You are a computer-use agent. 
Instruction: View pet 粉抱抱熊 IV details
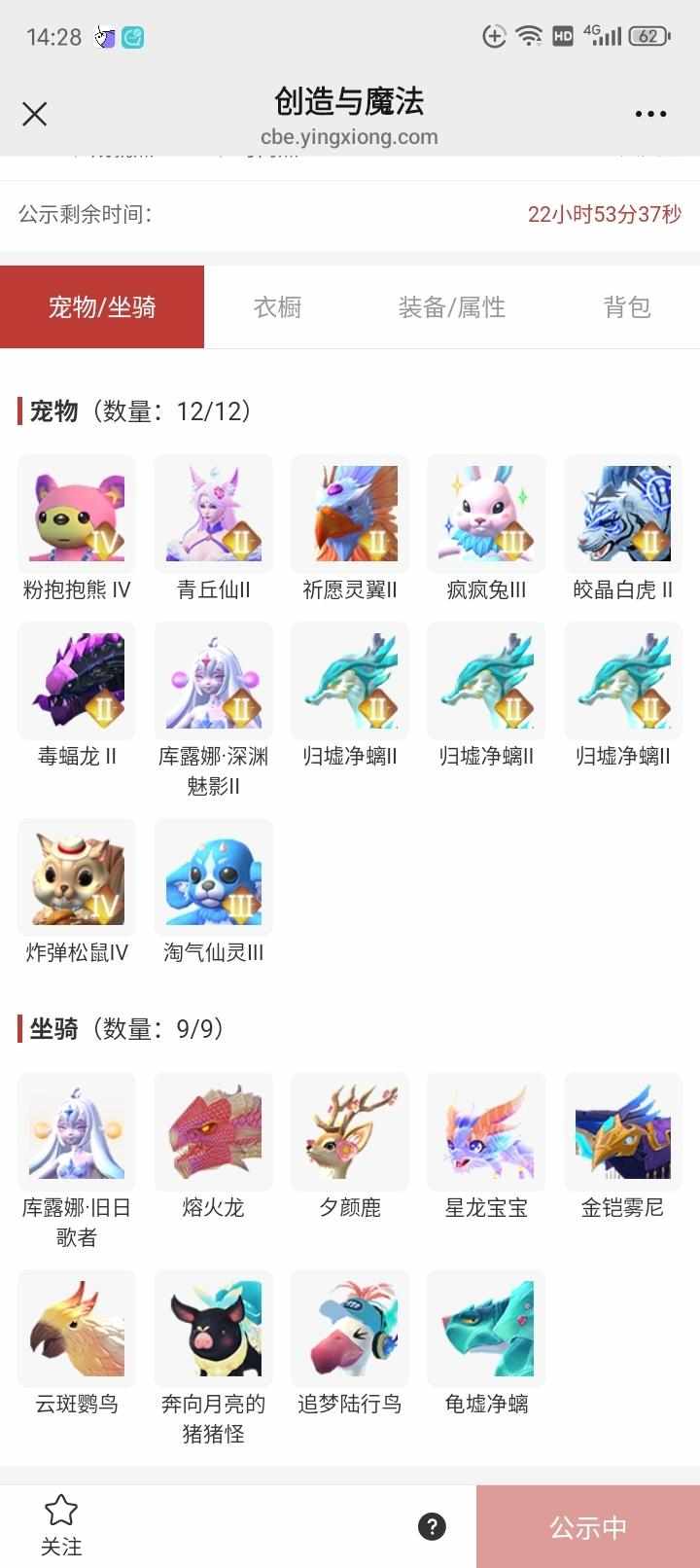tap(77, 514)
